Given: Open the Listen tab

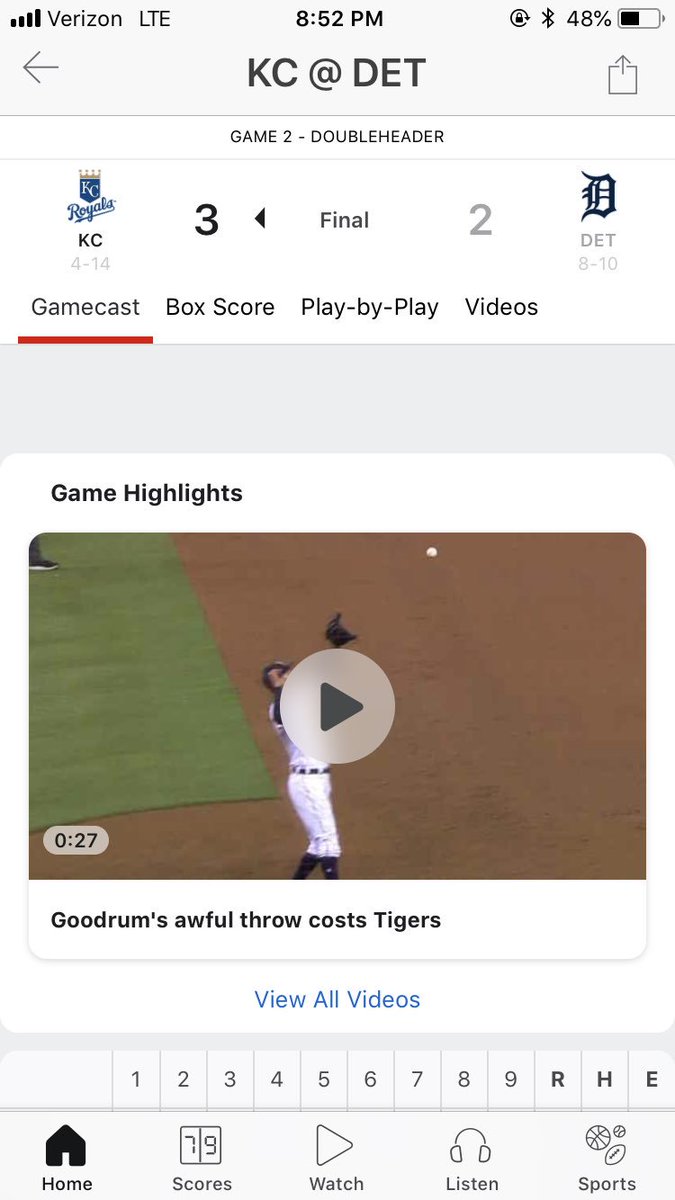Looking at the screenshot, I should click(x=471, y=1157).
